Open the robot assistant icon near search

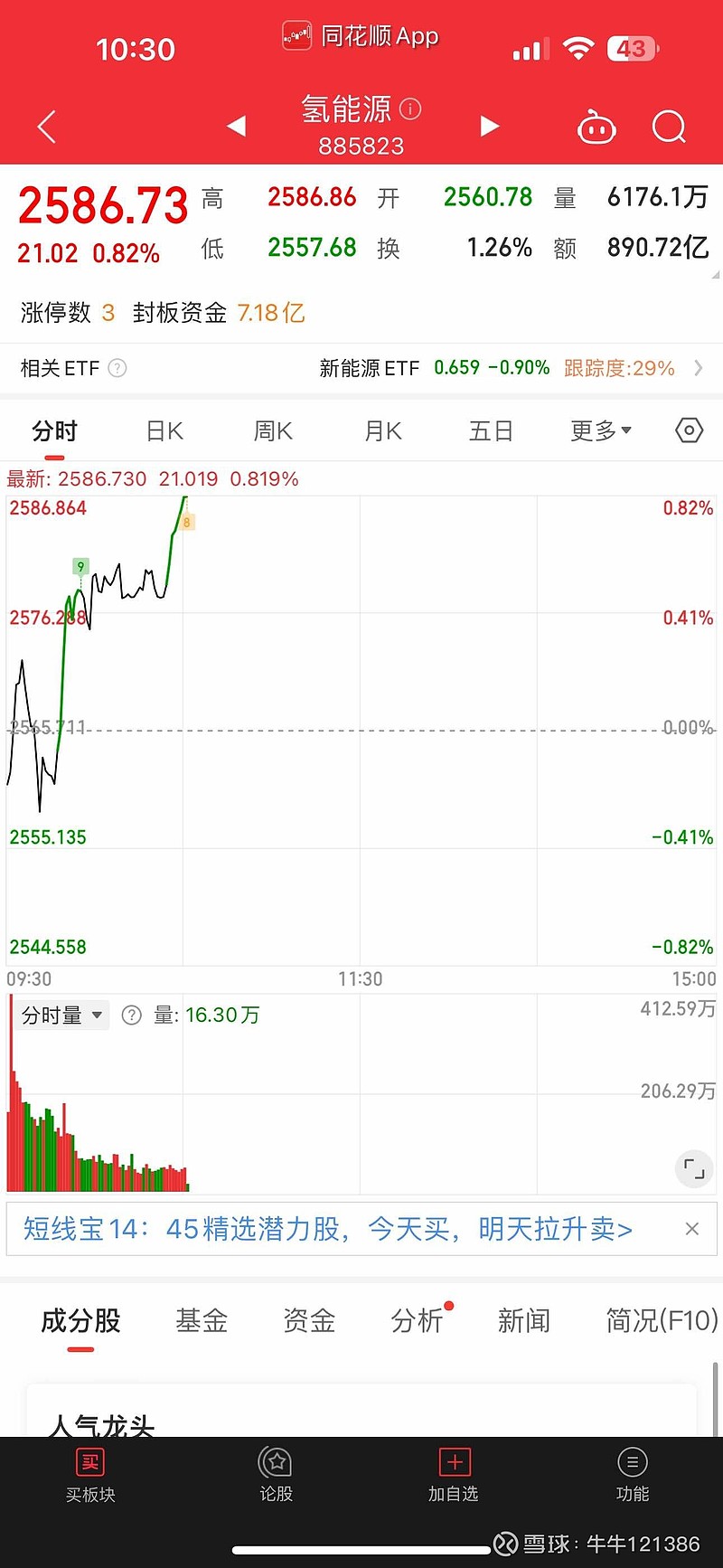(x=596, y=127)
